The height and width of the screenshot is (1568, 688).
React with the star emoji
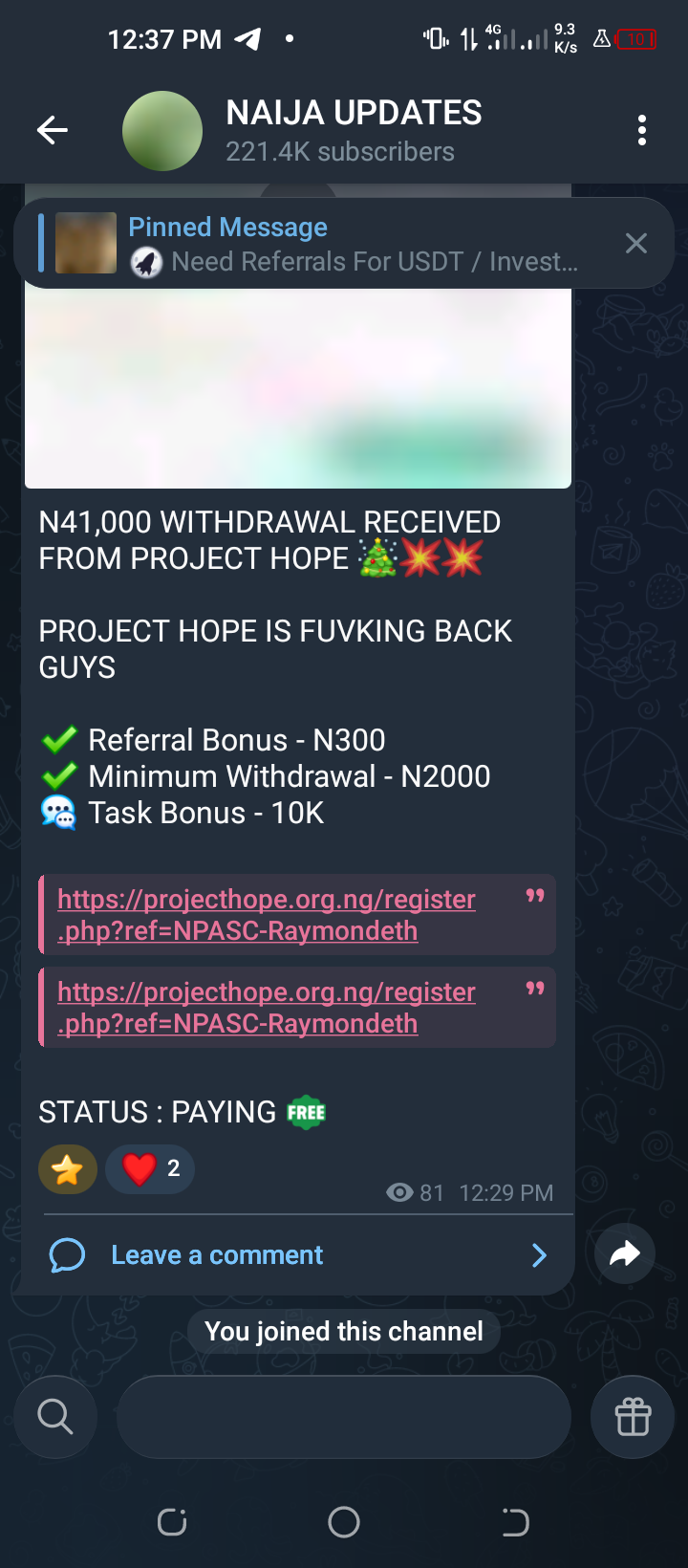pyautogui.click(x=68, y=1169)
